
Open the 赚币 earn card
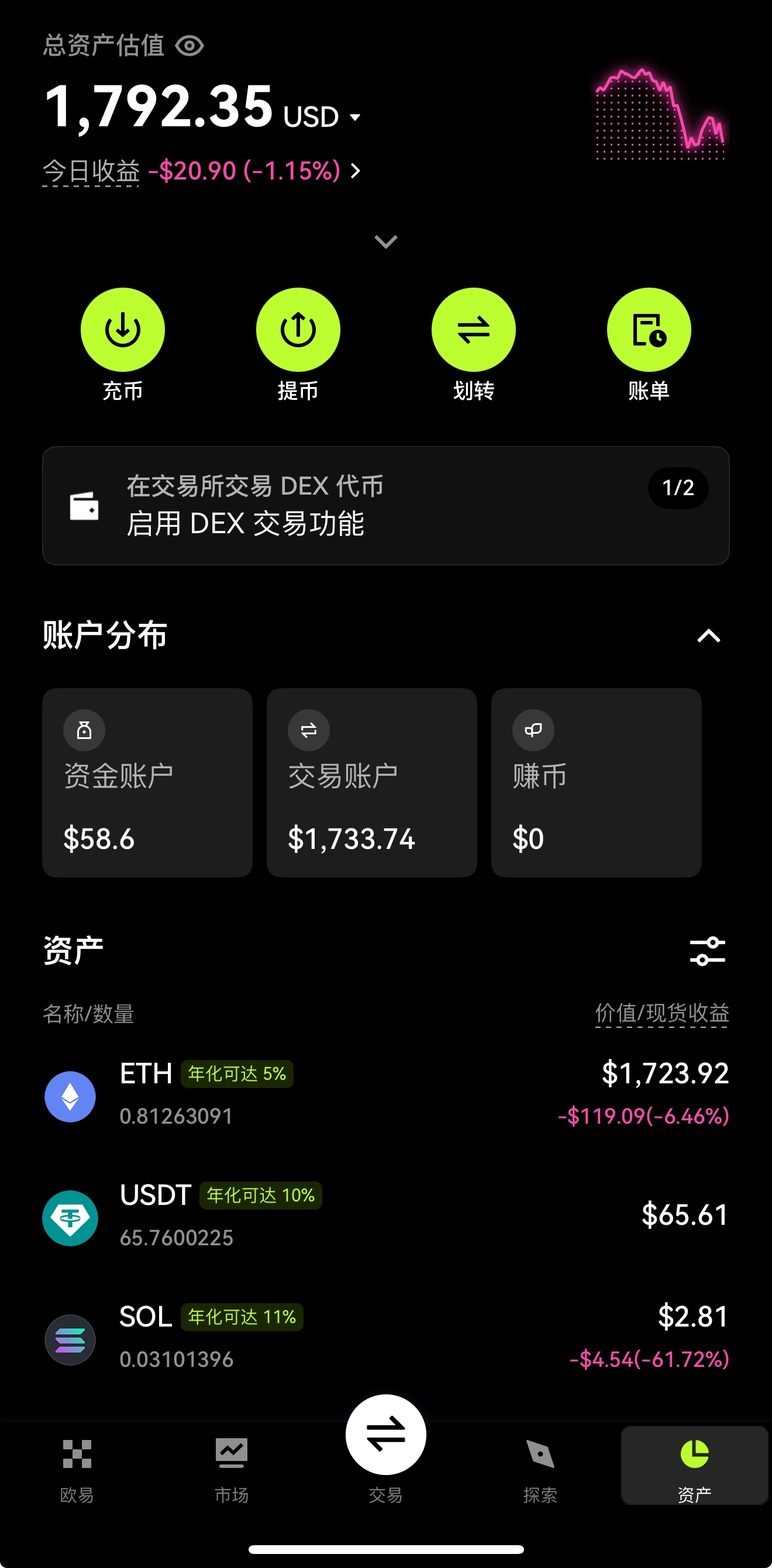(x=596, y=782)
